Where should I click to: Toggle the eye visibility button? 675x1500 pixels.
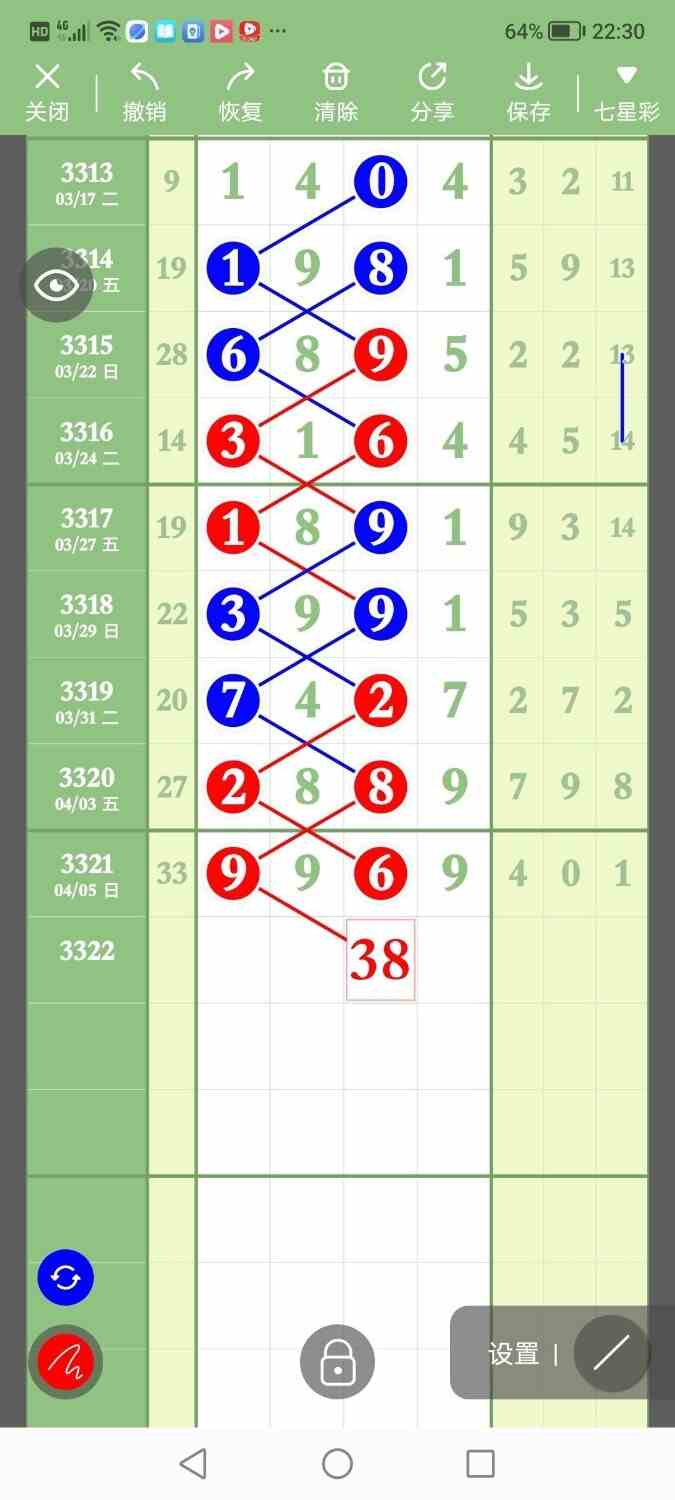click(57, 285)
